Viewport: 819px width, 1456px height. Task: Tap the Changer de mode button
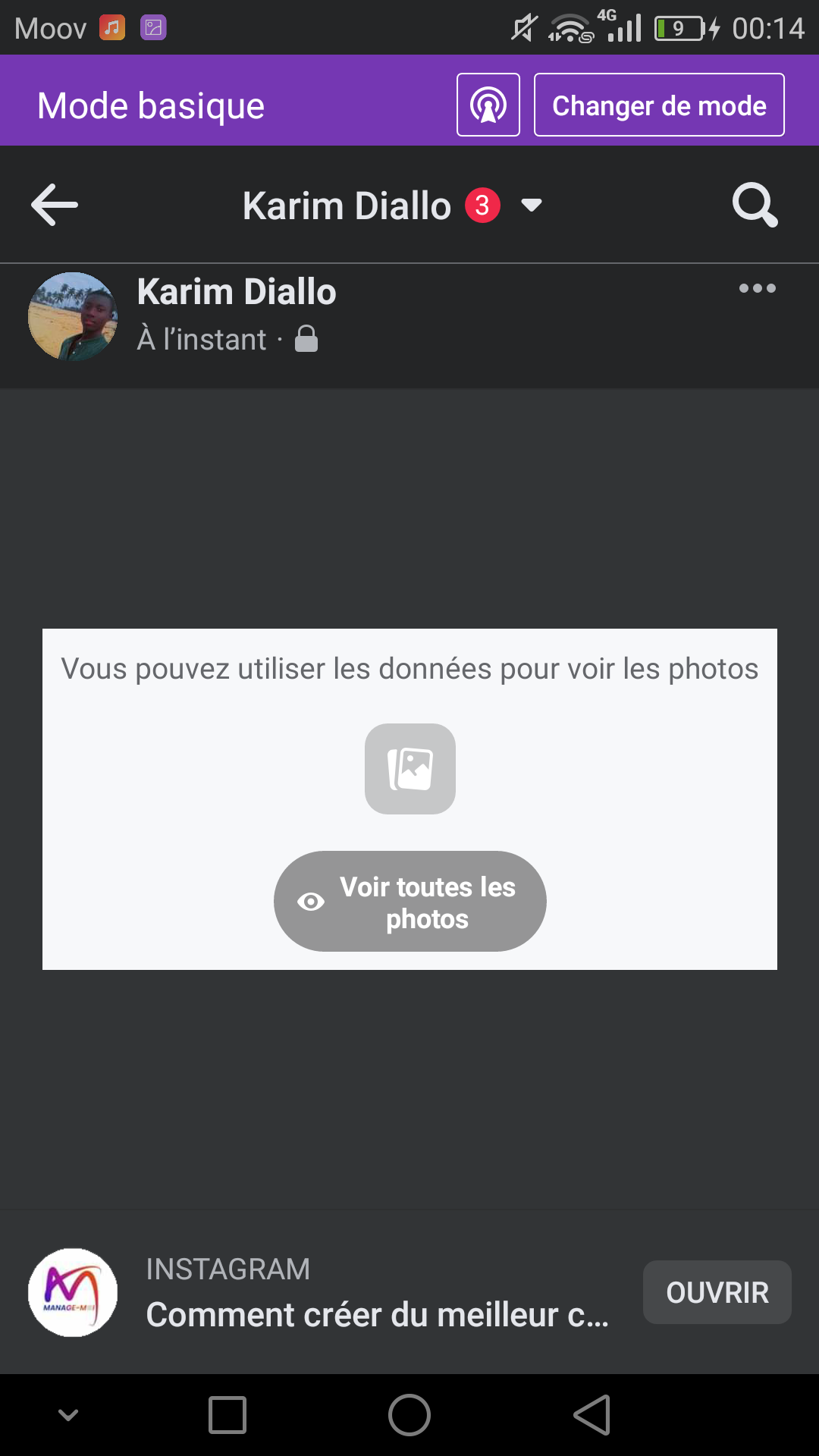pos(659,105)
